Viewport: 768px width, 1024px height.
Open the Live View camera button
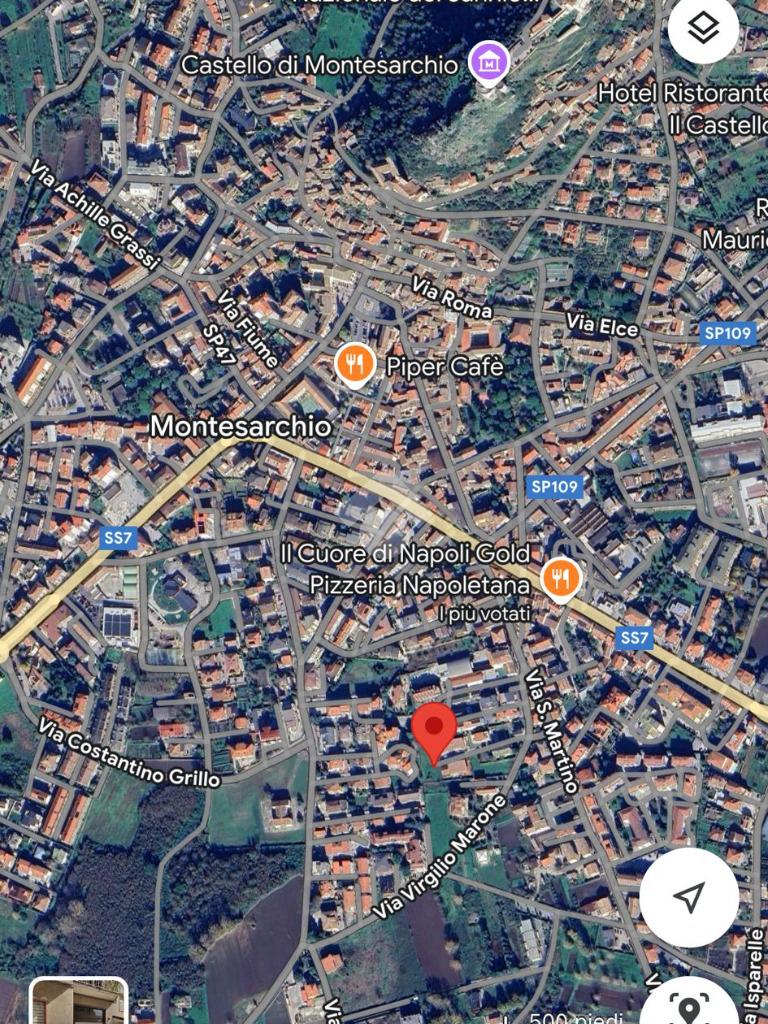coord(689,1004)
